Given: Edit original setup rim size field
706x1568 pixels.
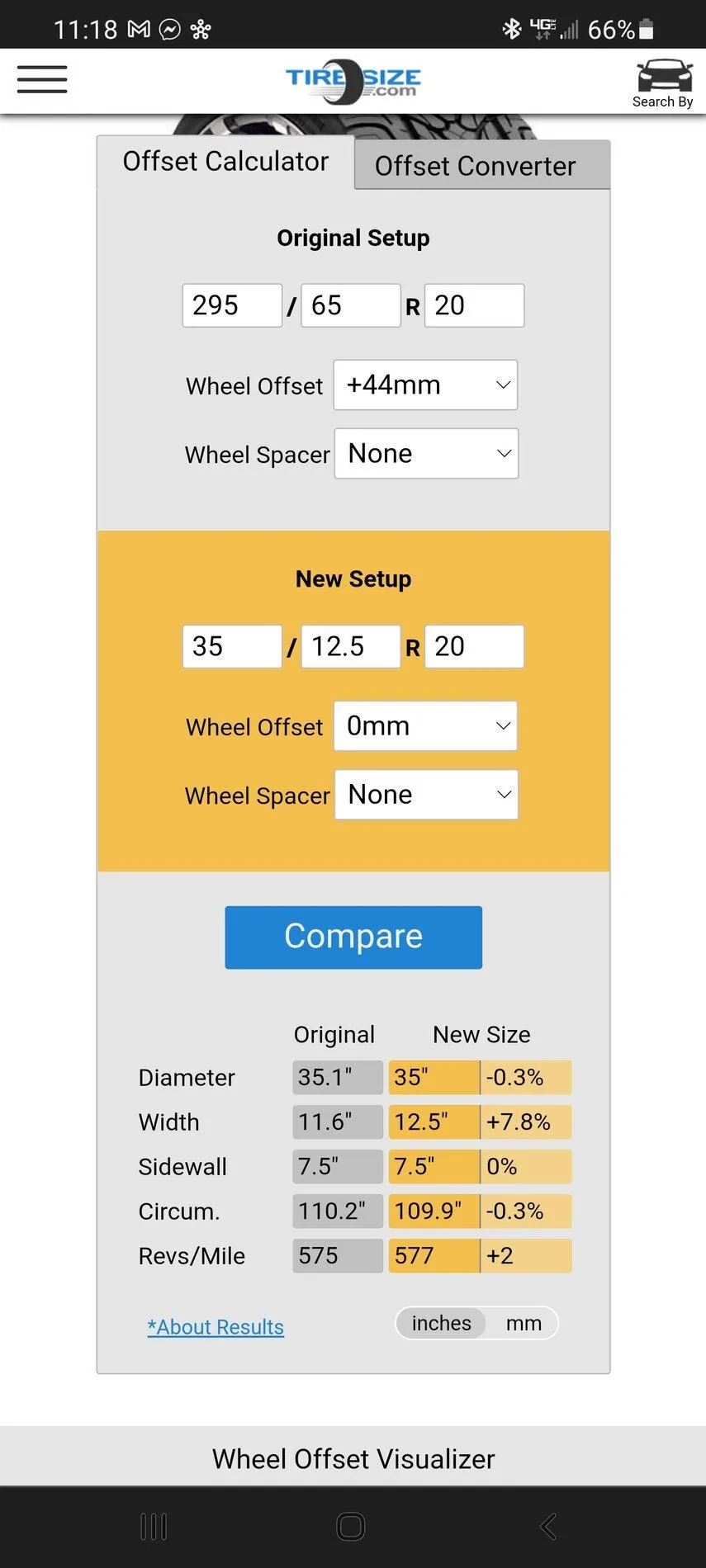Looking at the screenshot, I should (x=474, y=305).
